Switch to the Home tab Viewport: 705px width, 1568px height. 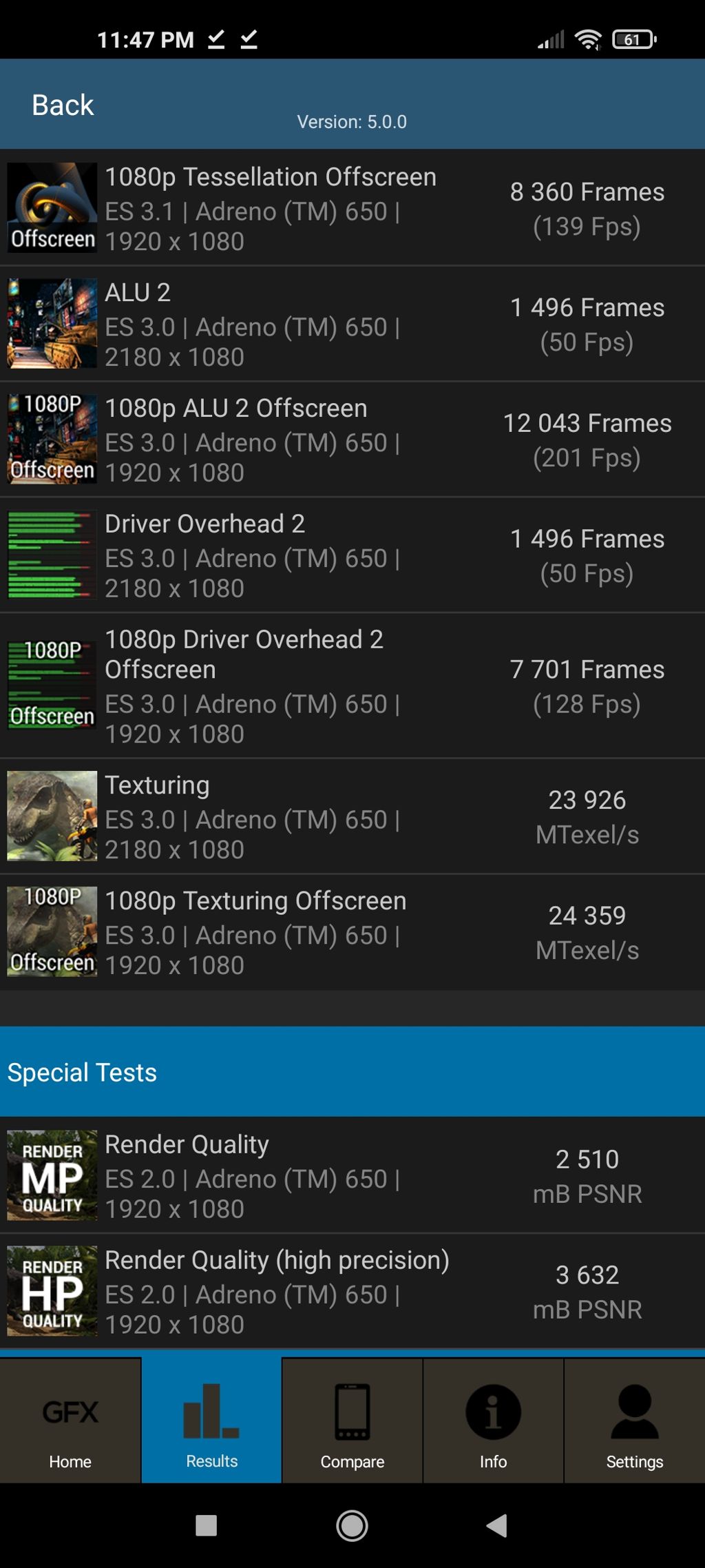coord(70,1421)
